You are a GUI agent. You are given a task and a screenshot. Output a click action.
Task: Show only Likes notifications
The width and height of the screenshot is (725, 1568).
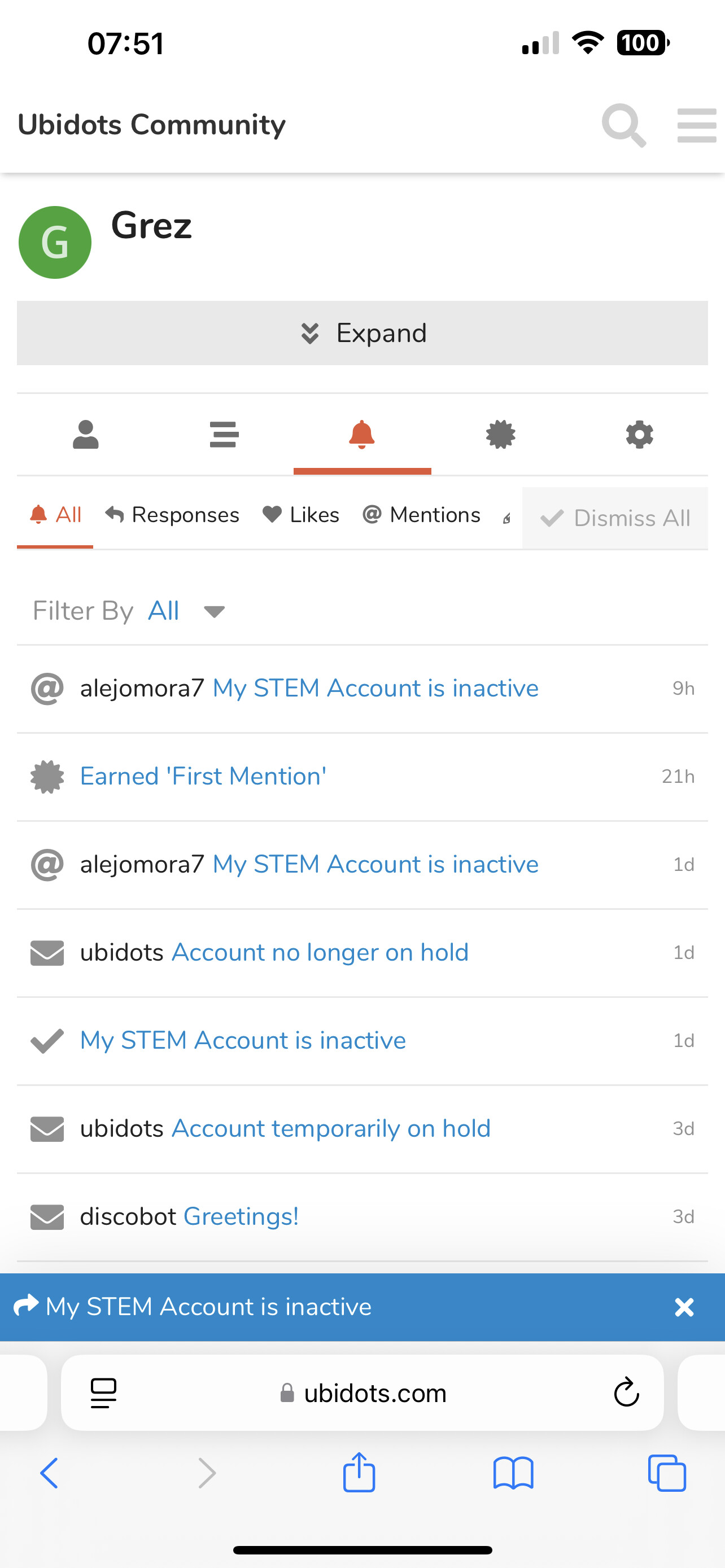coord(301,515)
